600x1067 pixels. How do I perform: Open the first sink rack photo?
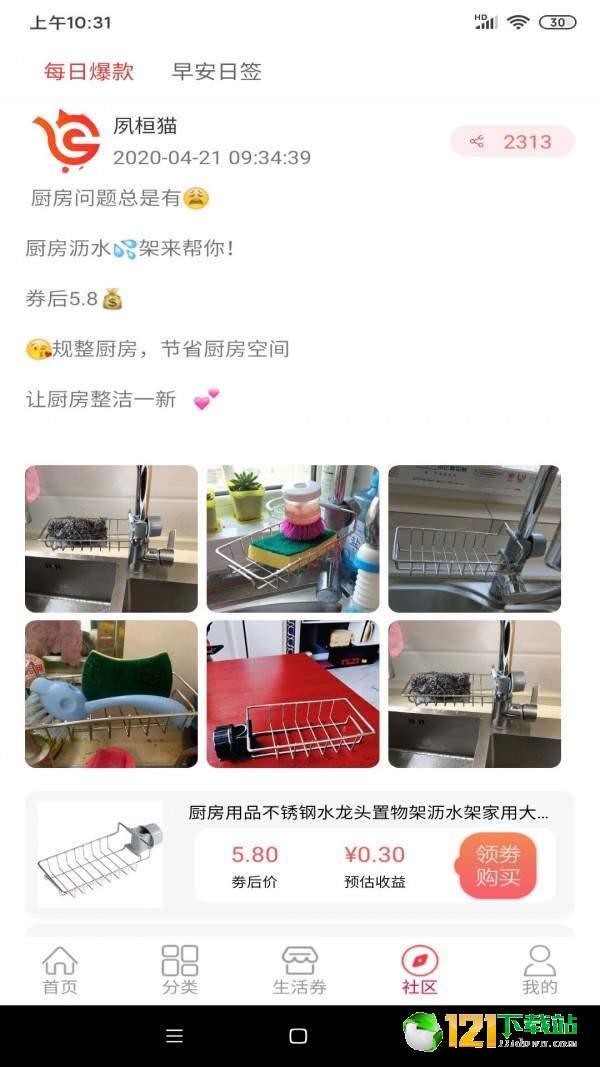[111, 538]
